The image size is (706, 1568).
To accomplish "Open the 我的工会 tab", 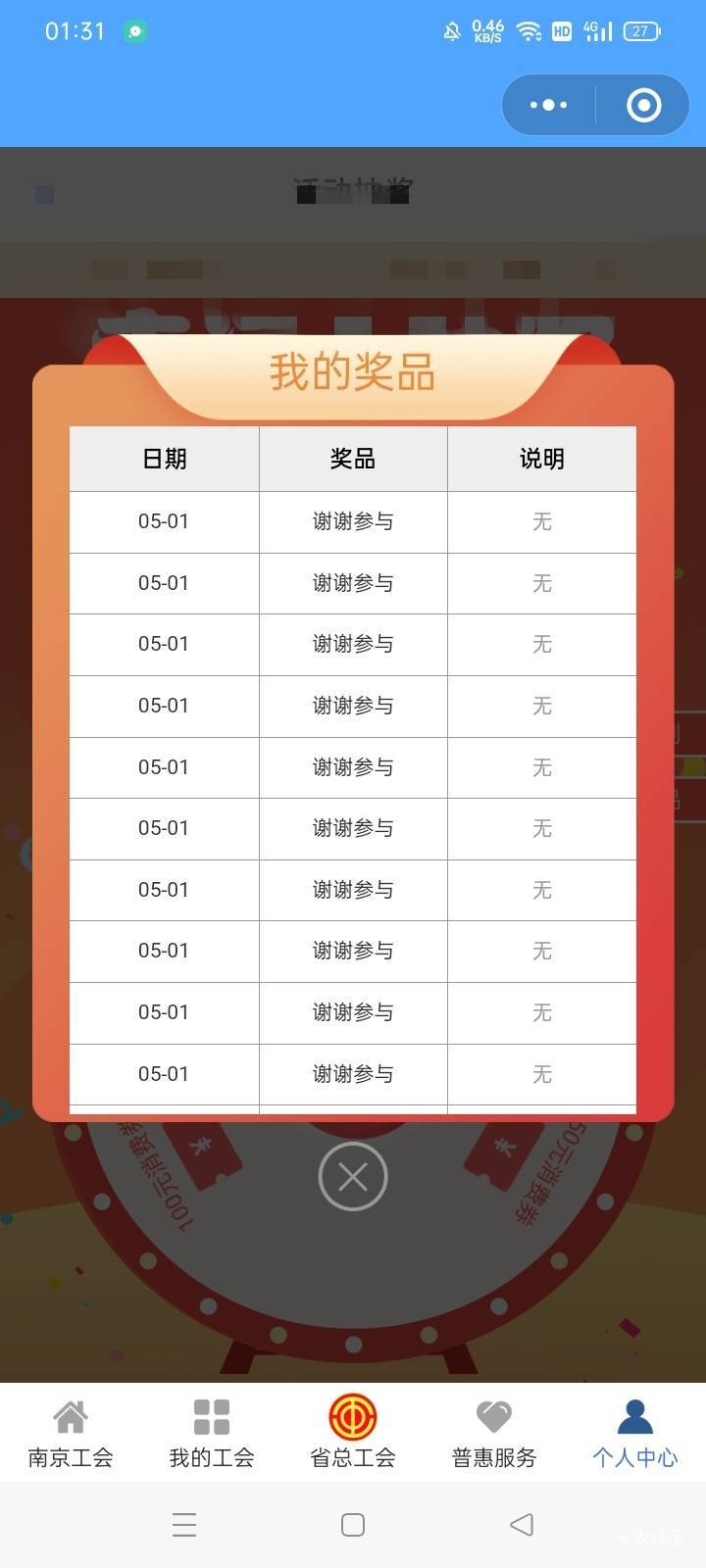I will coord(212,1433).
